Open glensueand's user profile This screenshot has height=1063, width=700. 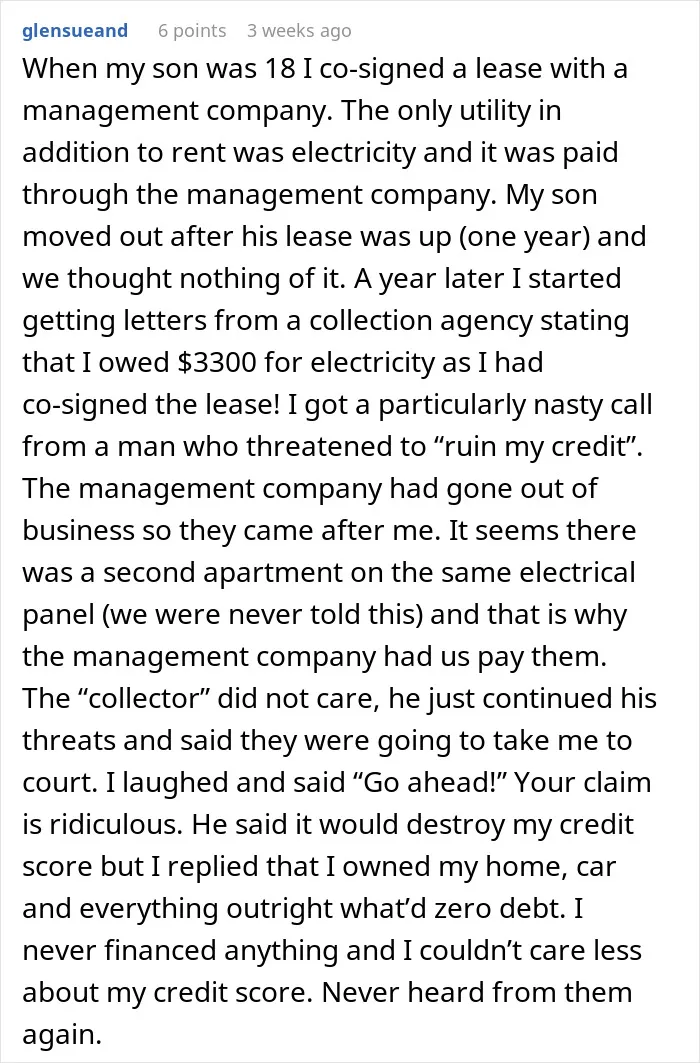click(x=75, y=31)
